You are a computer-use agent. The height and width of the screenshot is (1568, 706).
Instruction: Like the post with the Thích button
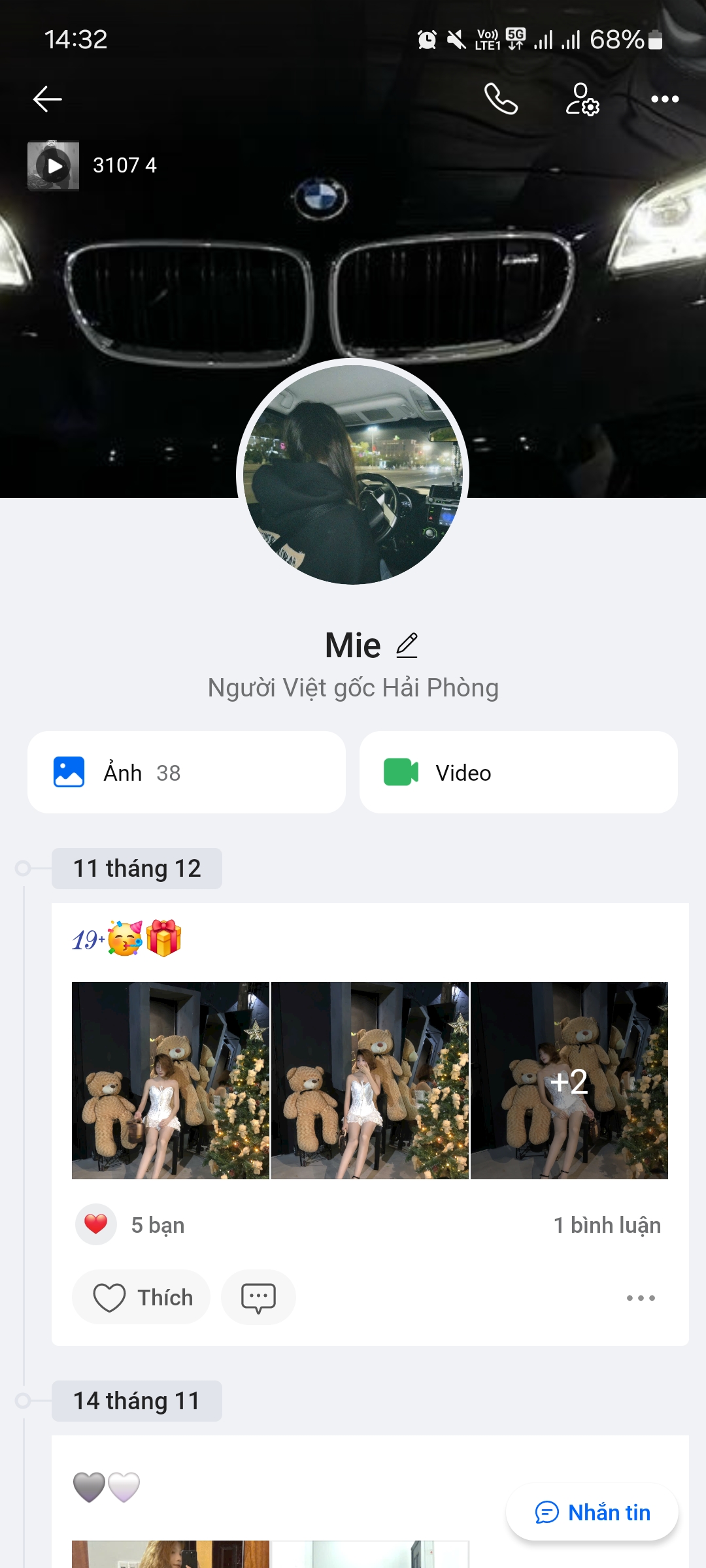click(142, 1297)
